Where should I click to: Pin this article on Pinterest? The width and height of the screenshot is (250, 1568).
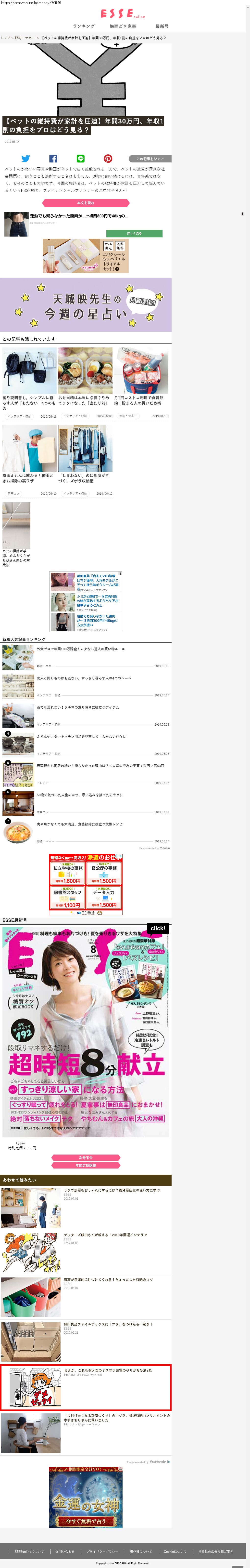pyautogui.click(x=108, y=158)
